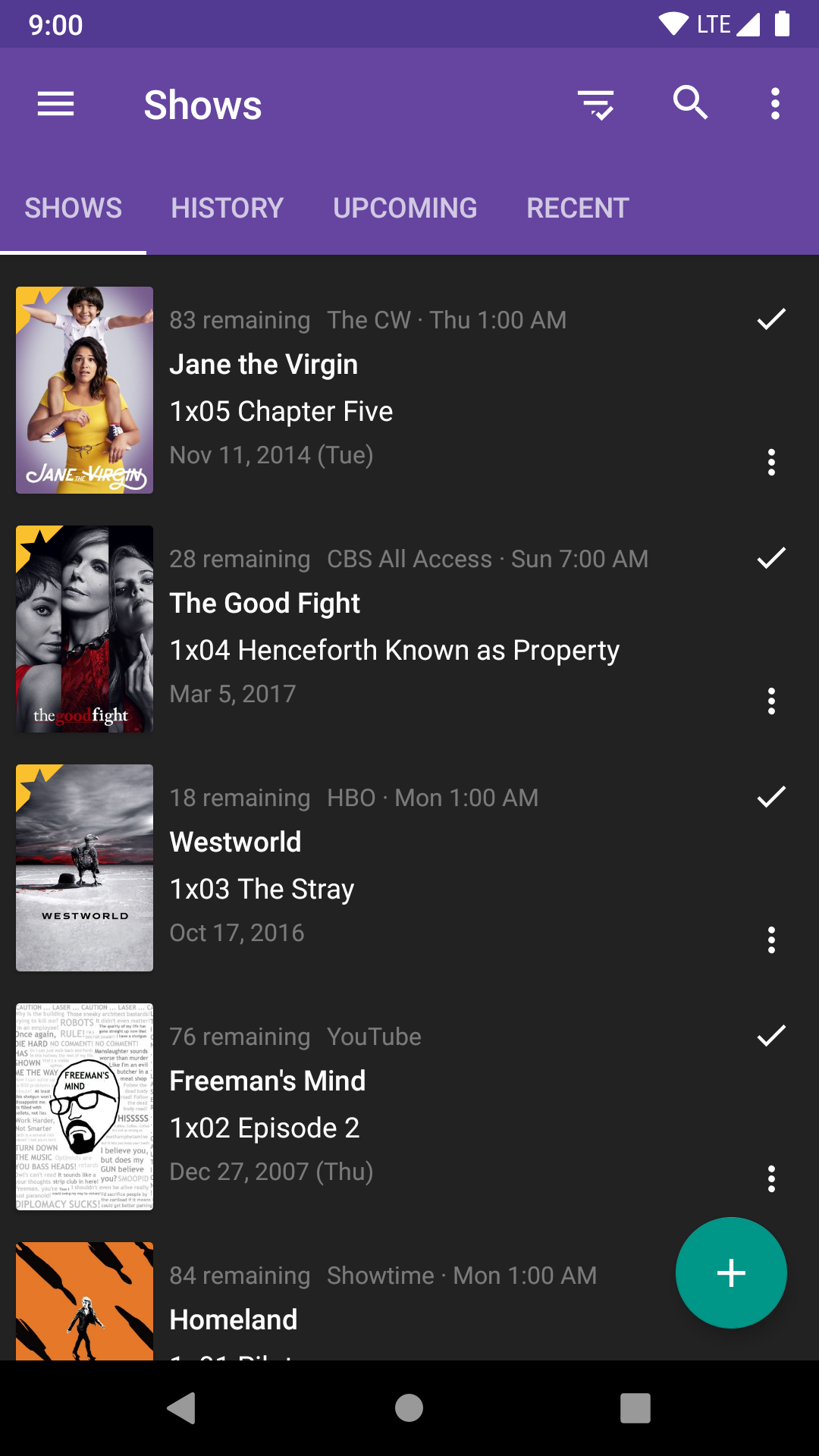Screen dimensions: 819x1456
Task: Open the navigation drawer menu
Action: 56,104
